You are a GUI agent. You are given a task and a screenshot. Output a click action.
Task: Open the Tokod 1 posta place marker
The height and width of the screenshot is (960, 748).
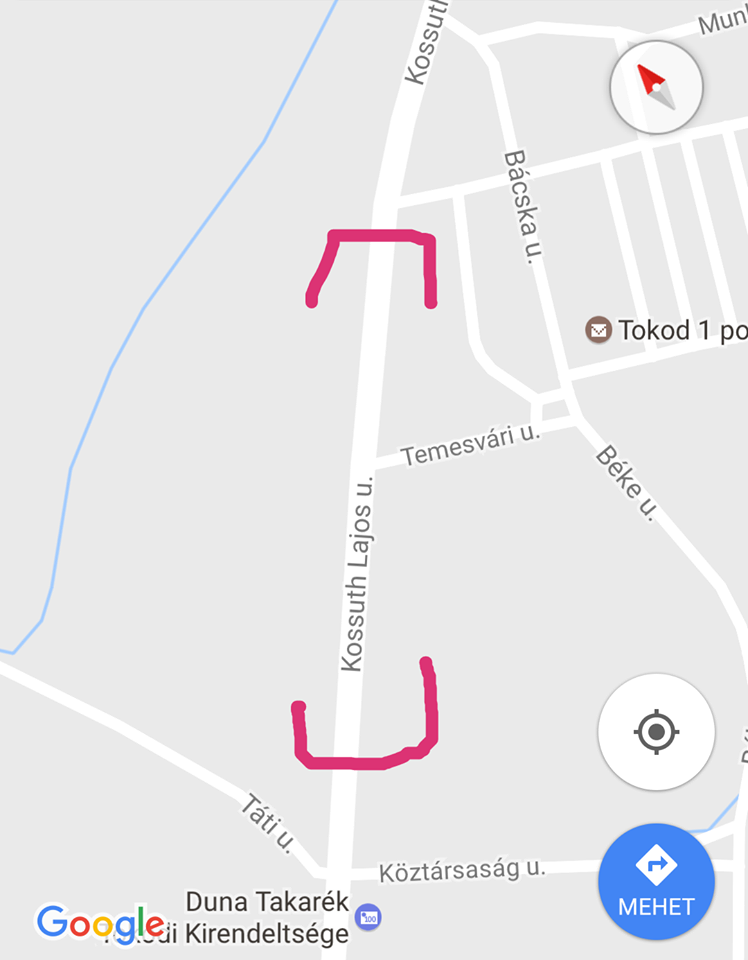598,329
